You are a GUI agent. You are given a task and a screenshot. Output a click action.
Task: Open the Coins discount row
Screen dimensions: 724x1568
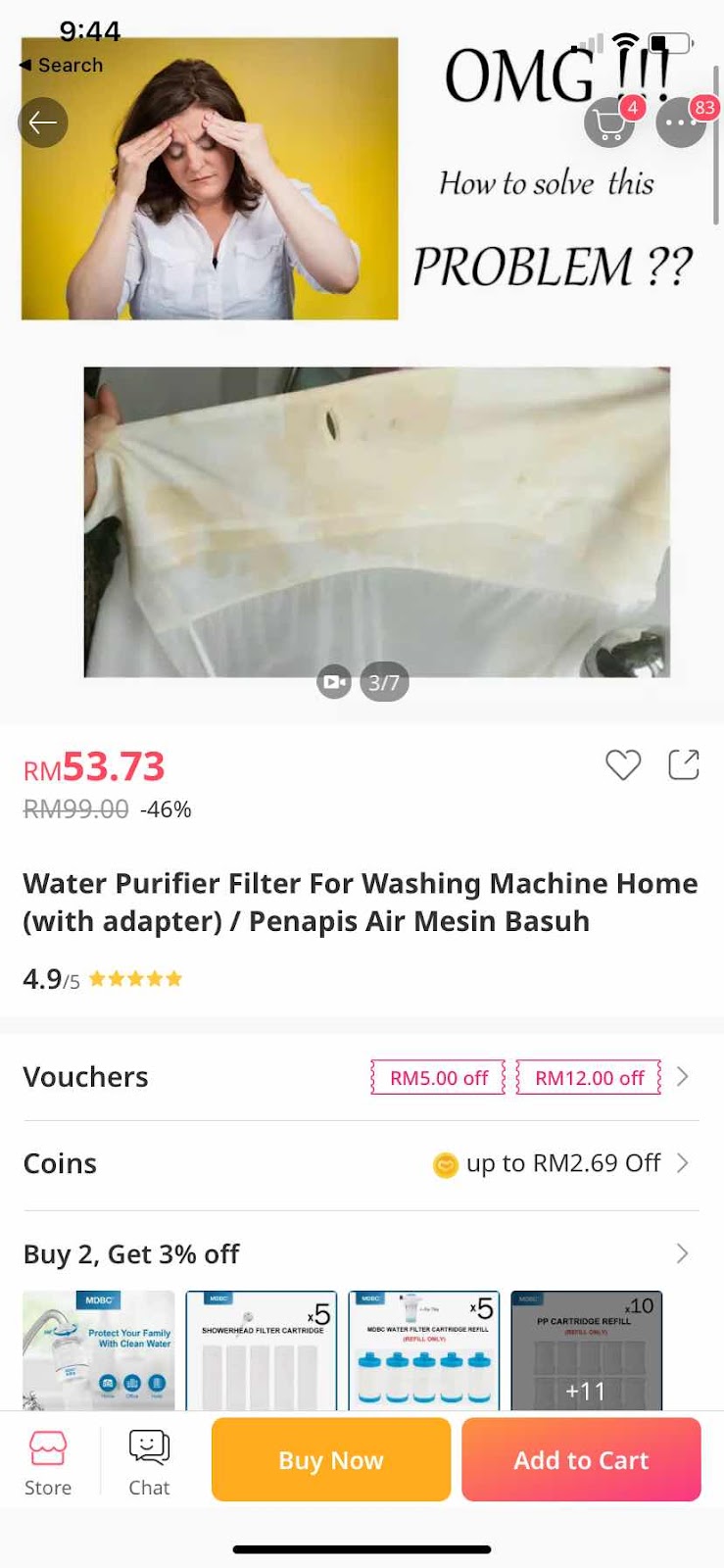[361, 1163]
